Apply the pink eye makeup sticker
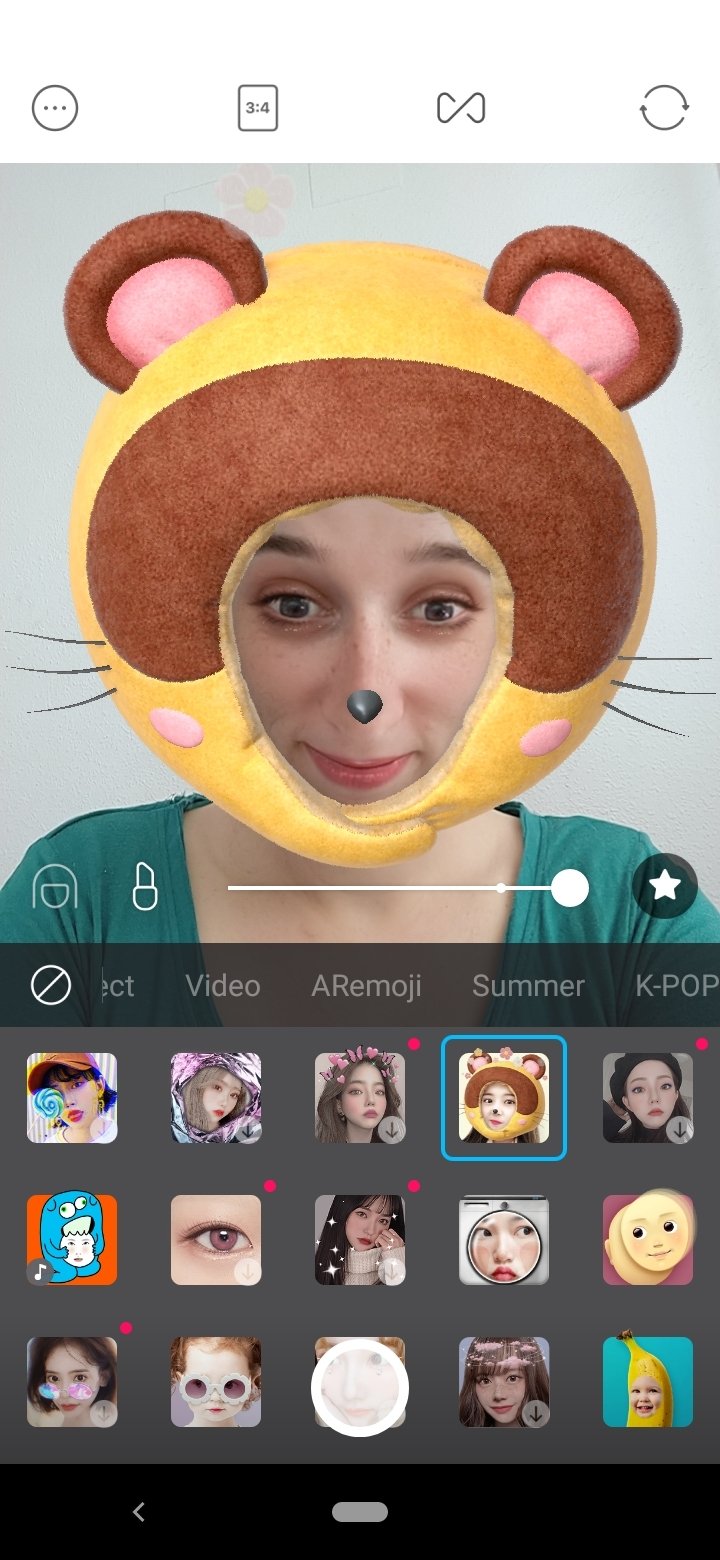 [x=216, y=1239]
